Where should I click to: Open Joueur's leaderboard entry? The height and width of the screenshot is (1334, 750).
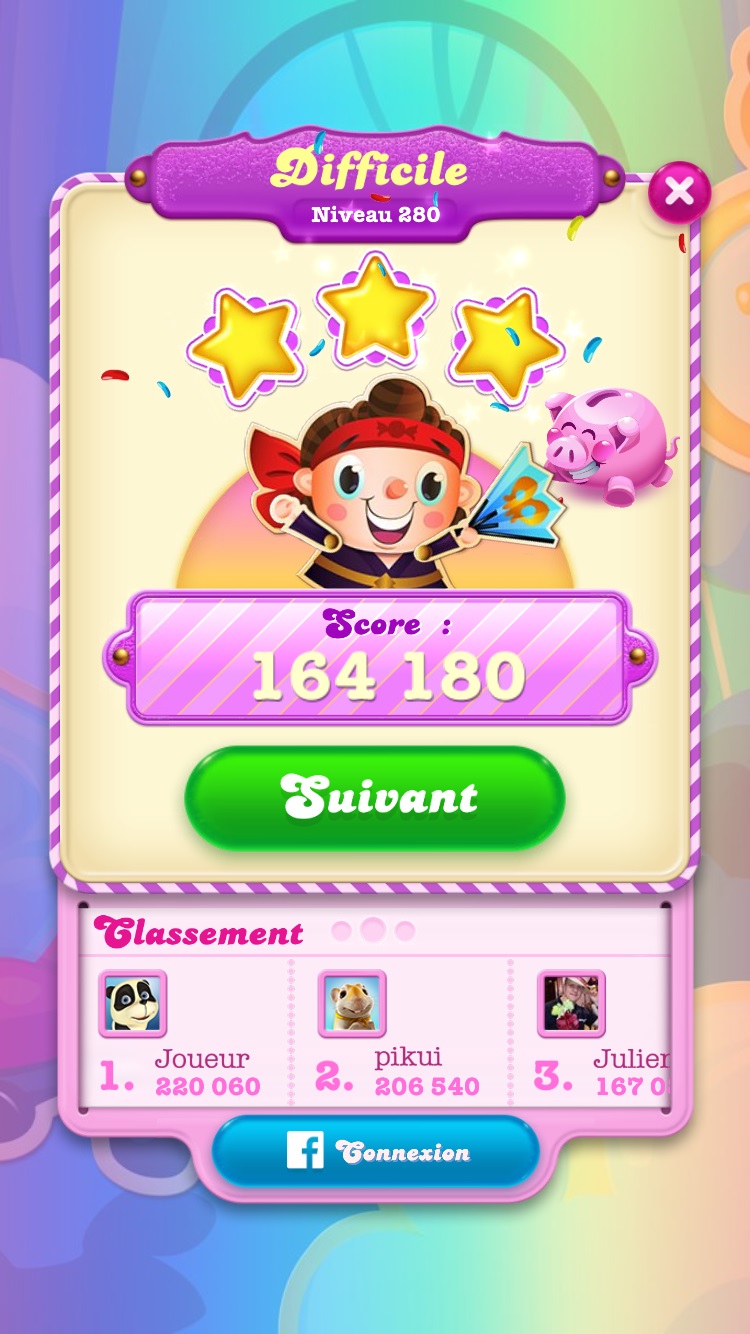point(180,1035)
